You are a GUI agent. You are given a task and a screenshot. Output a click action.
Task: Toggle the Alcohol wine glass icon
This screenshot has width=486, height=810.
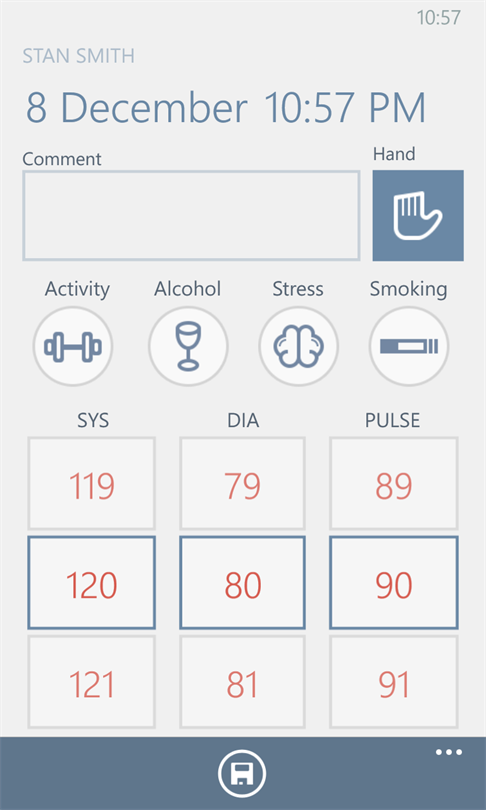click(x=188, y=346)
